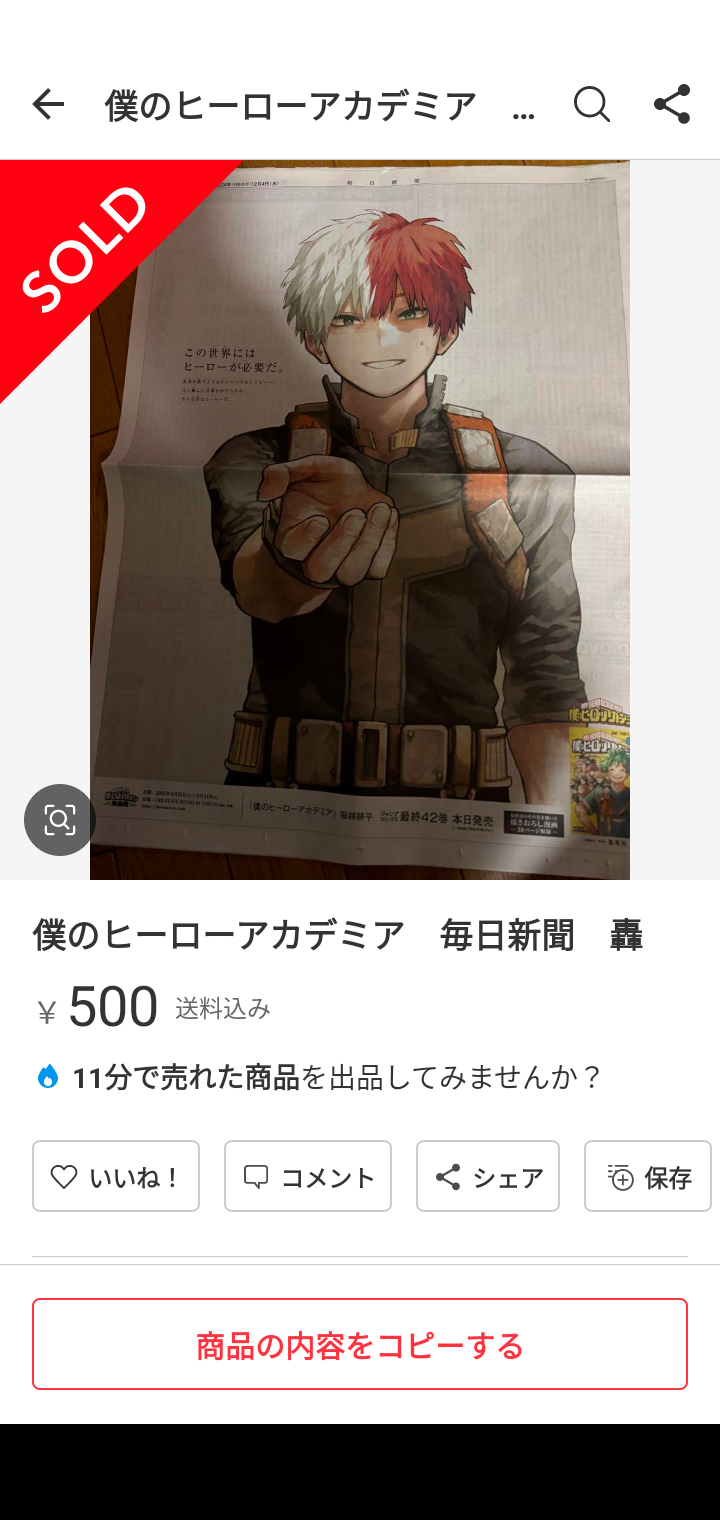Save the item with 保存
The height and width of the screenshot is (1520, 720).
(648, 1176)
